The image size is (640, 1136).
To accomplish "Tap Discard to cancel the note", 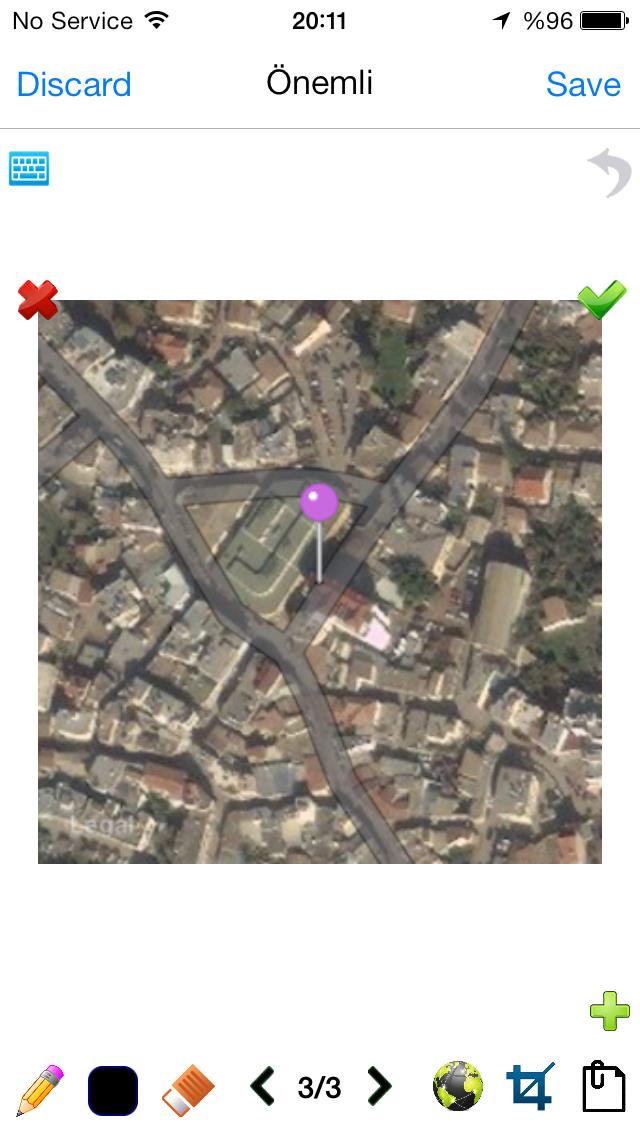I will pyautogui.click(x=74, y=84).
